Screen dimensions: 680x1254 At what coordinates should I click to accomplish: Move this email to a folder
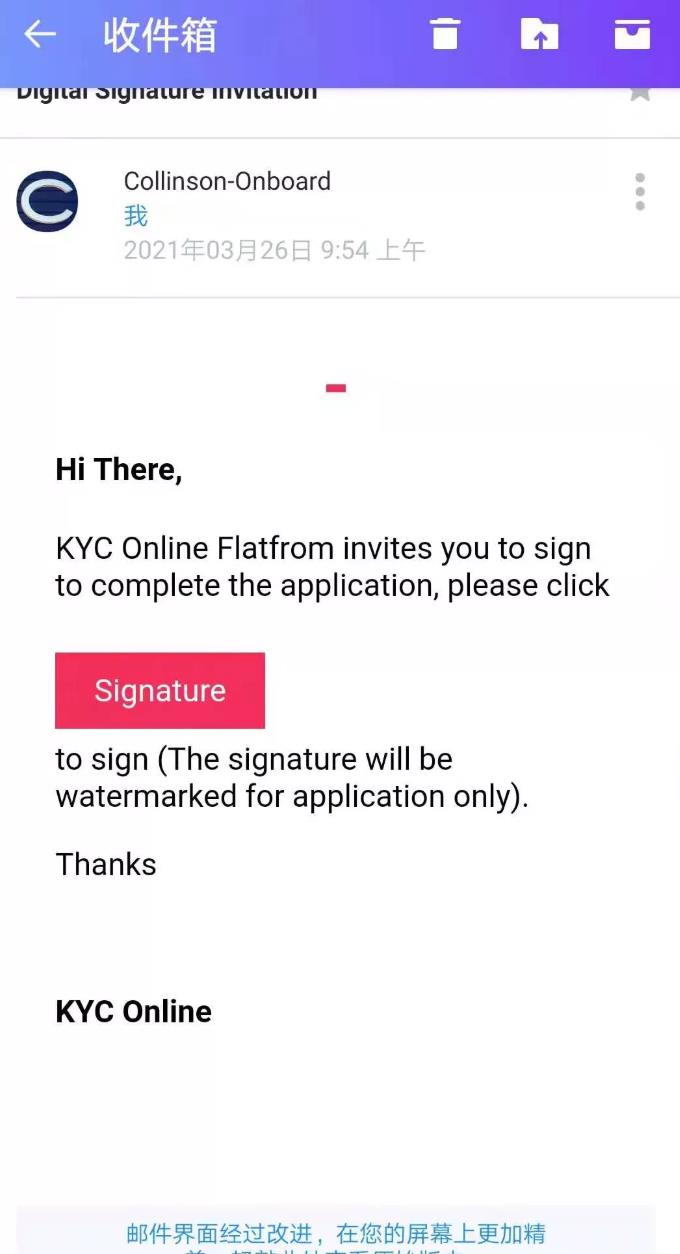point(539,34)
